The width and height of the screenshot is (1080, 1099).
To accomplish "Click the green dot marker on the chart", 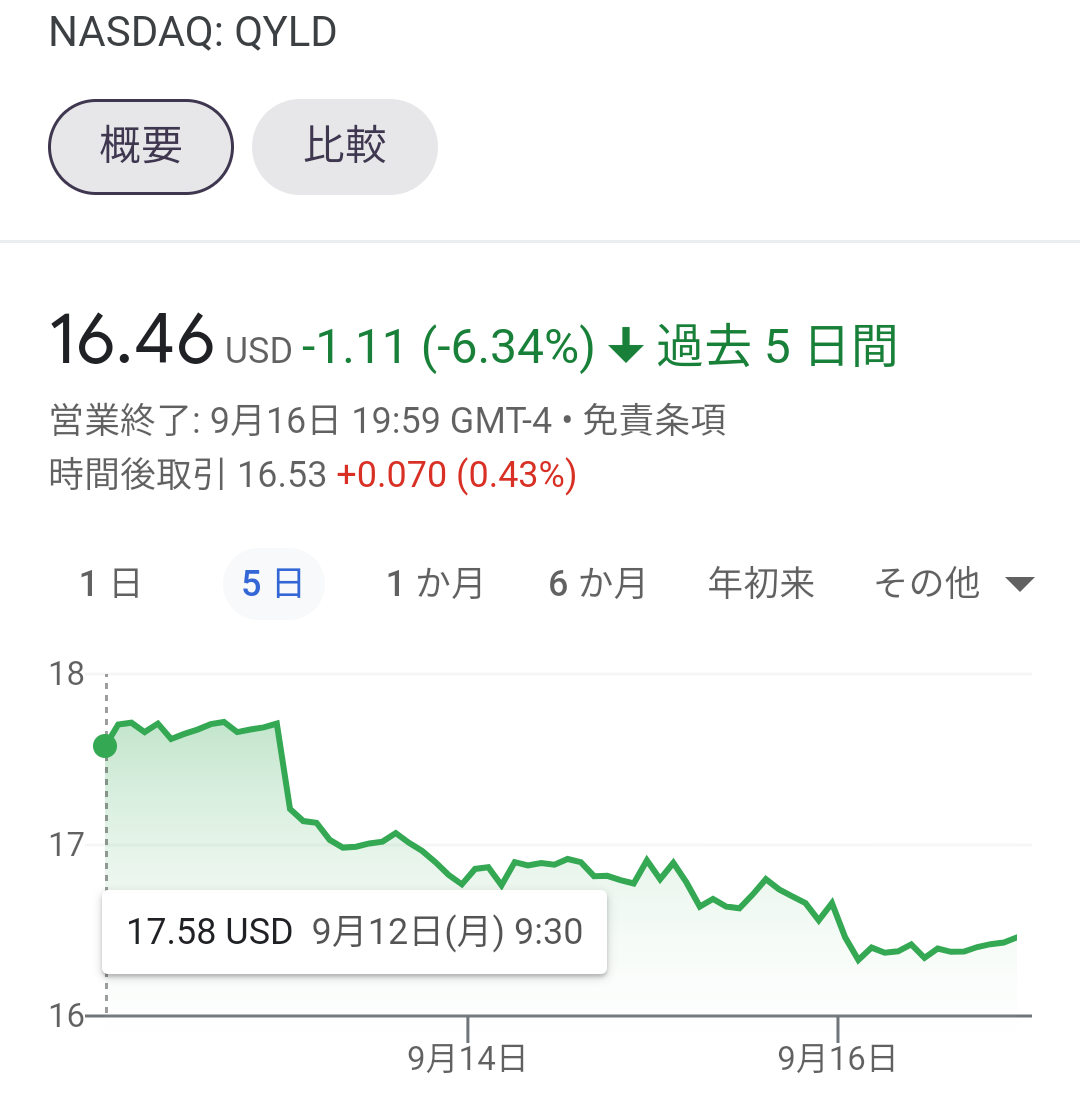I will point(104,744).
